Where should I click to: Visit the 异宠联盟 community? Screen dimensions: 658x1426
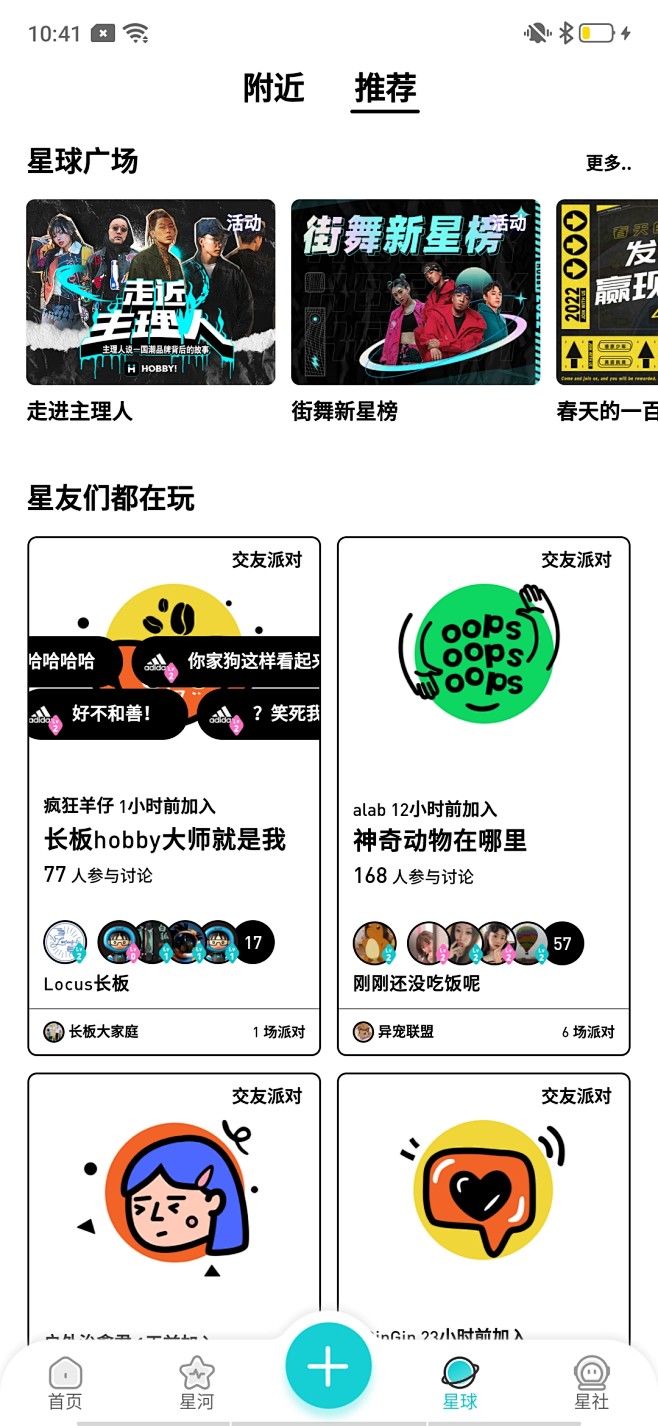[x=394, y=1031]
